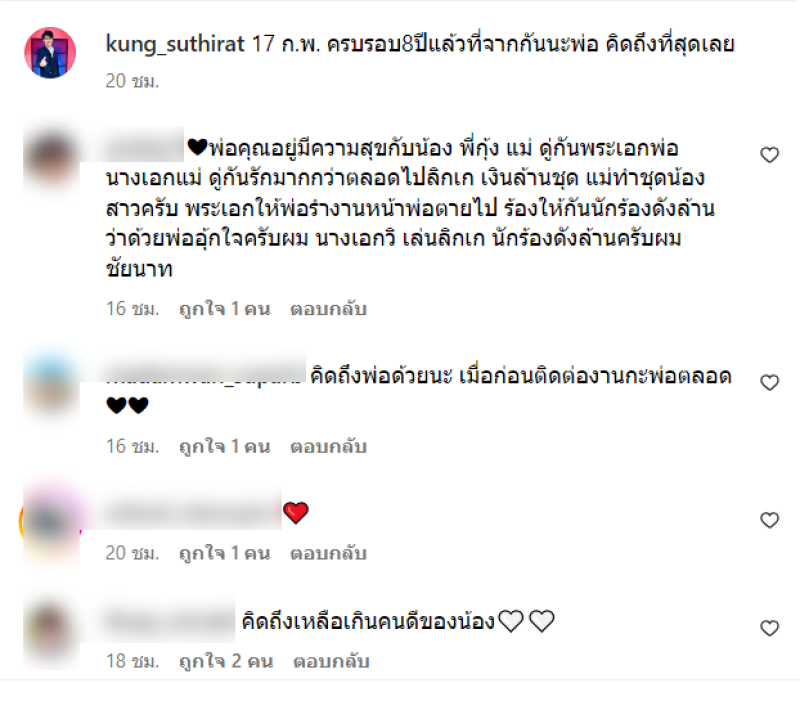
Task: Like the comment 'คิดถึงพ่อด้วยนะ'
Action: click(x=769, y=382)
